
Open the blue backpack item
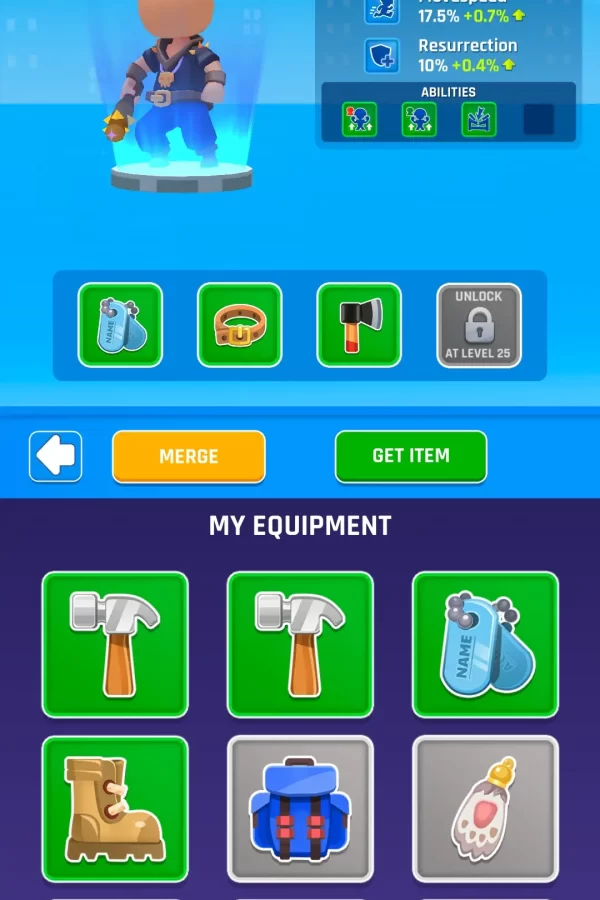tap(300, 809)
